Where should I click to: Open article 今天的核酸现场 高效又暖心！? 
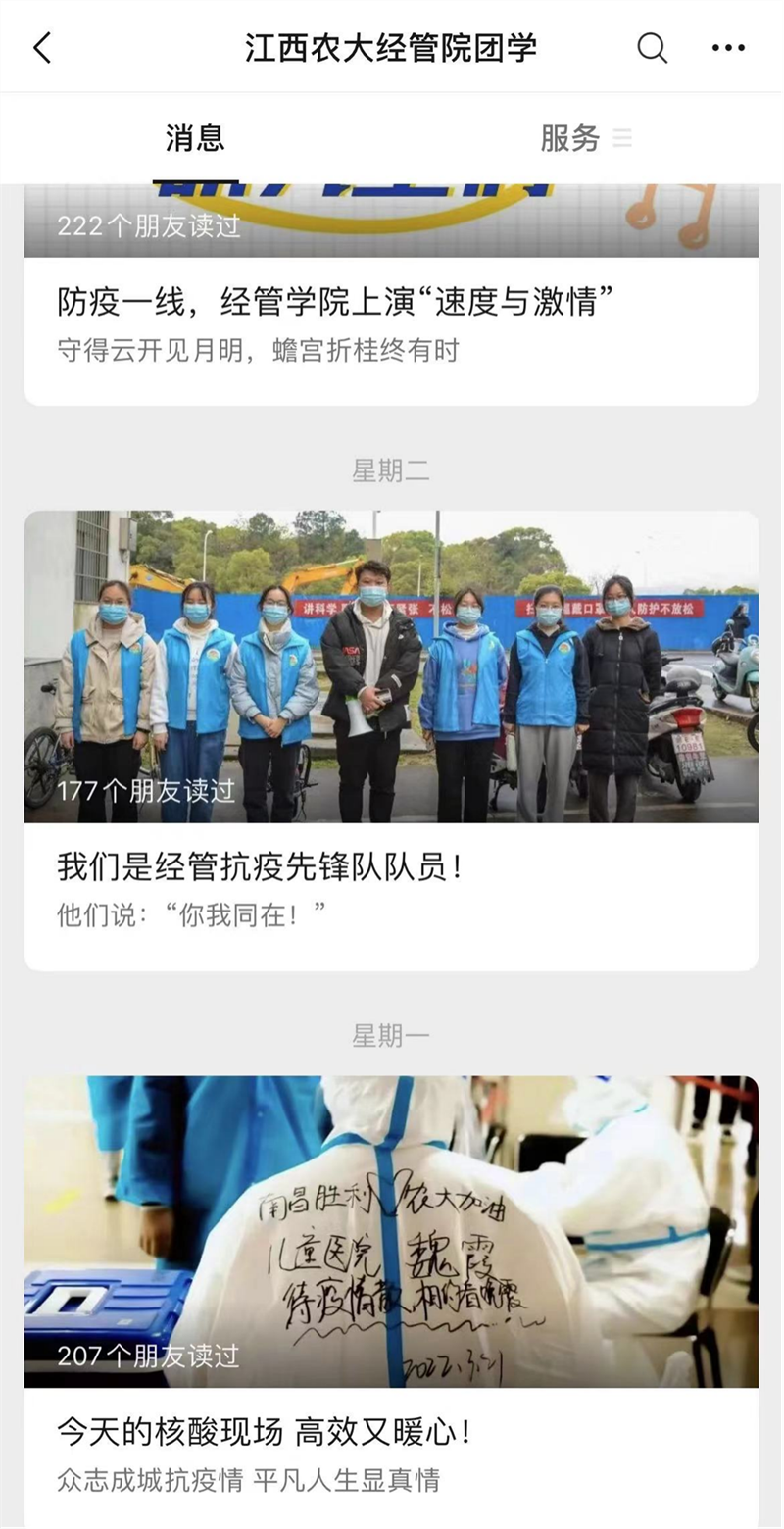(265, 1433)
